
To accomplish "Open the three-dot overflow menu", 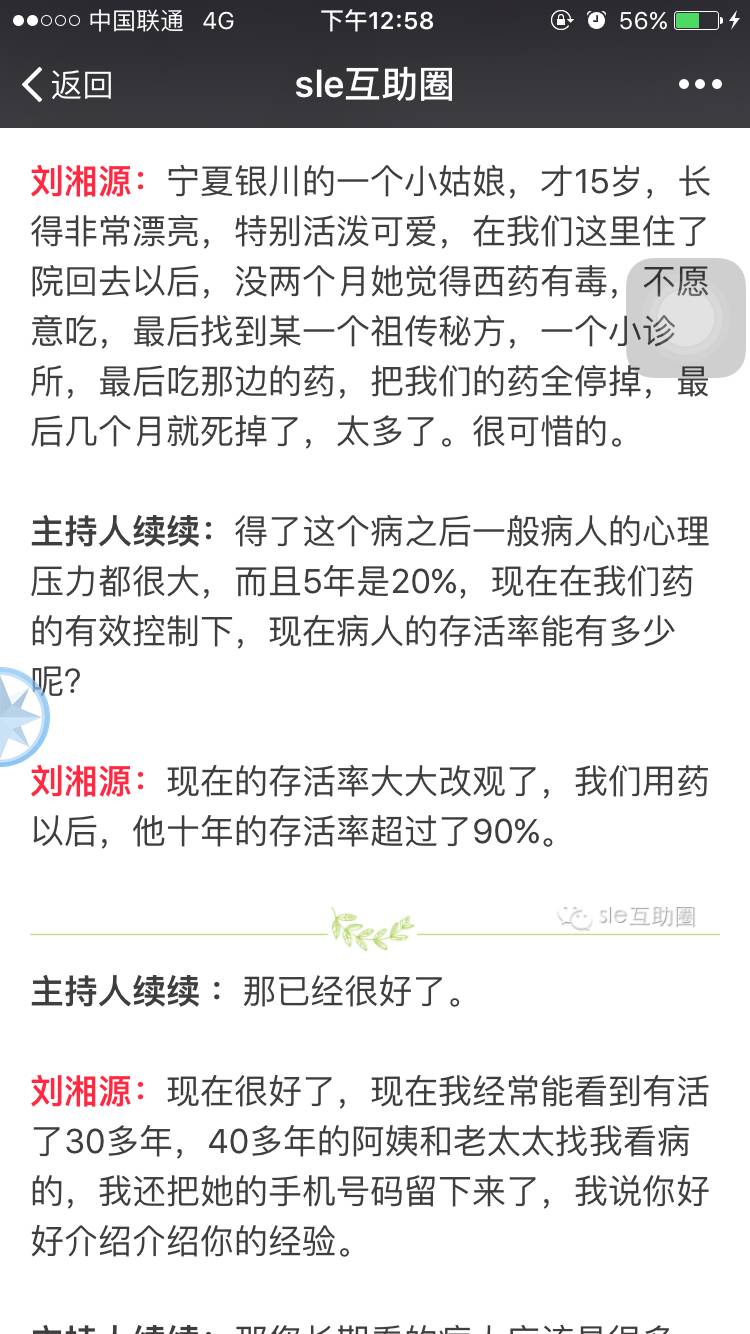I will 699,85.
